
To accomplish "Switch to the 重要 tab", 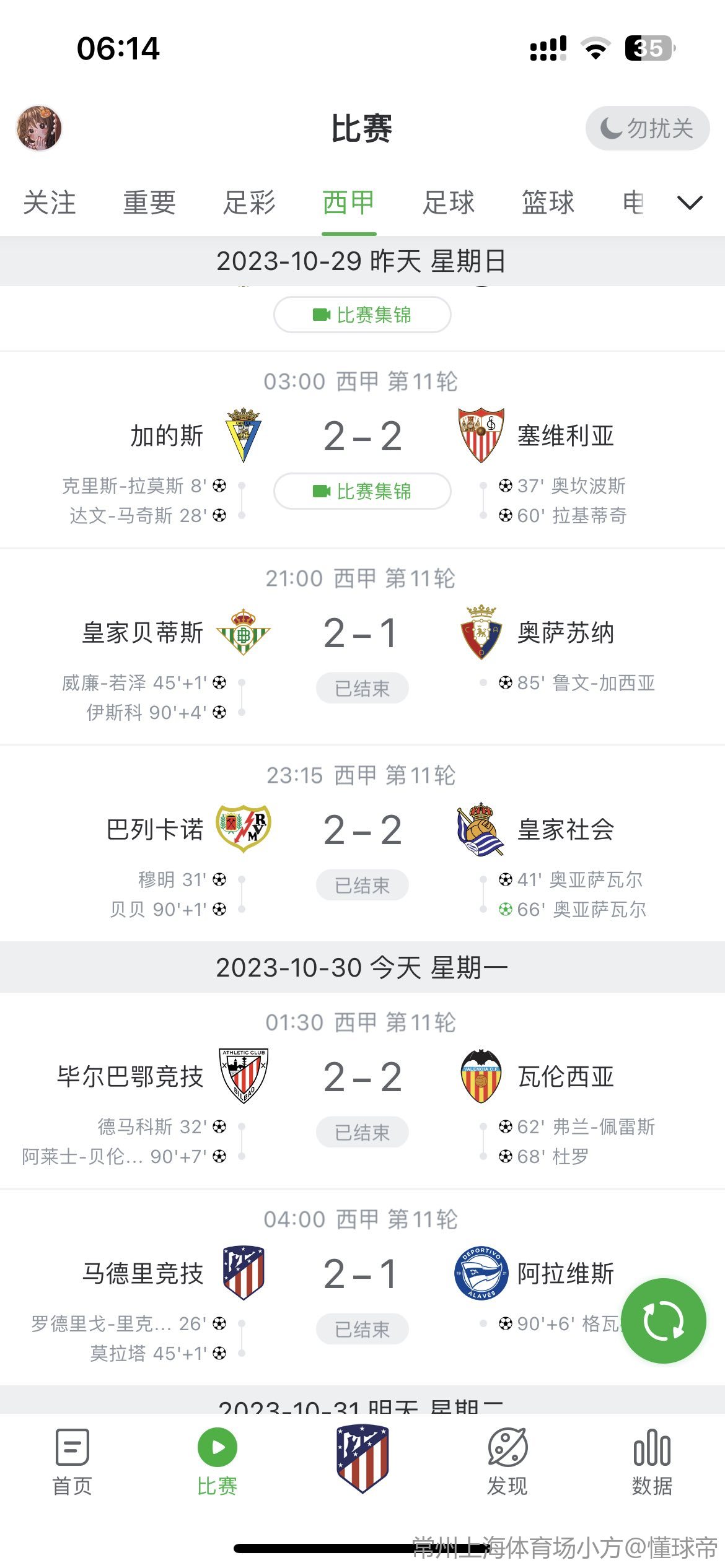I will tap(149, 203).
